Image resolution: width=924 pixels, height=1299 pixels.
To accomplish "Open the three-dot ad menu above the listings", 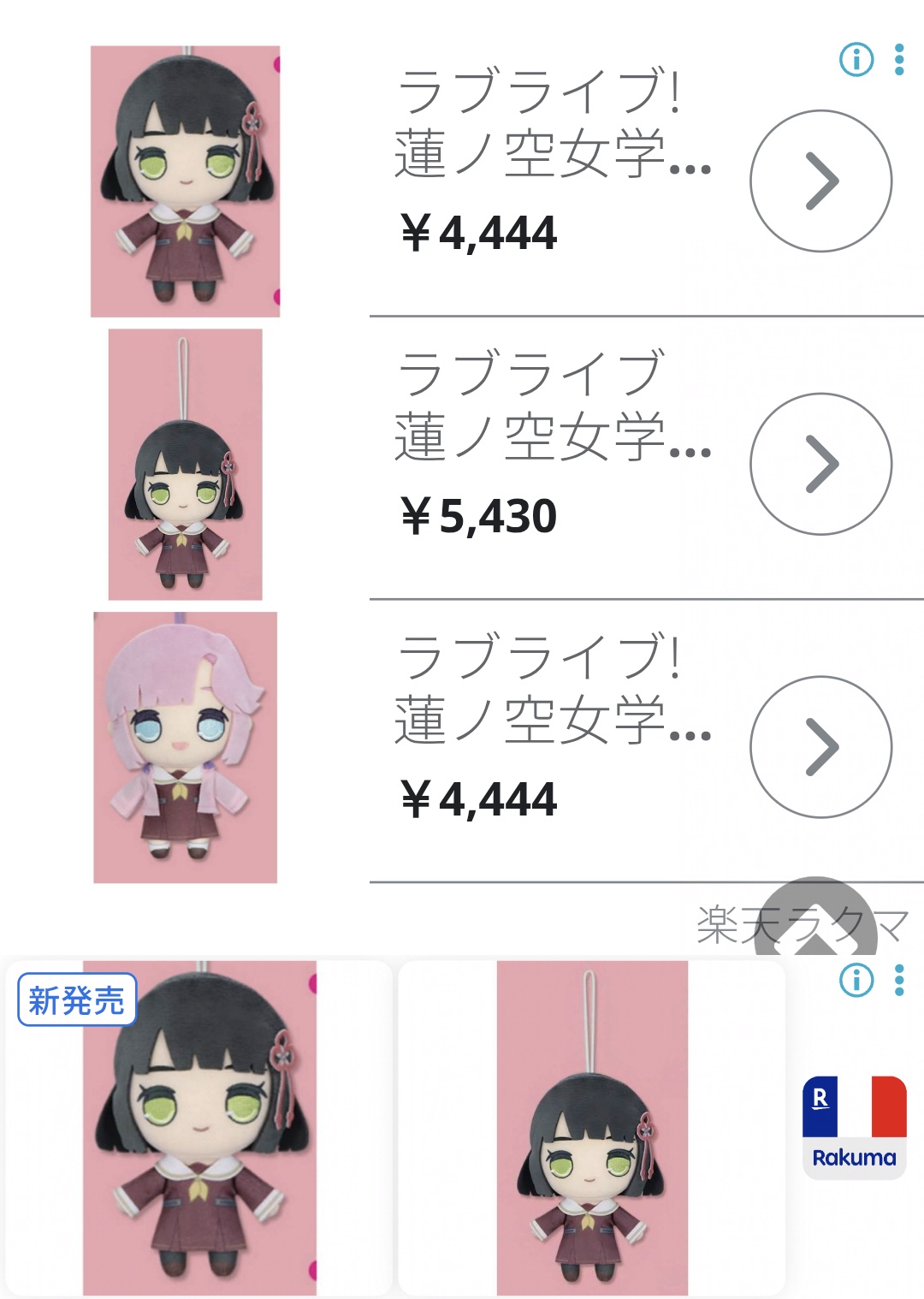I will [x=899, y=60].
